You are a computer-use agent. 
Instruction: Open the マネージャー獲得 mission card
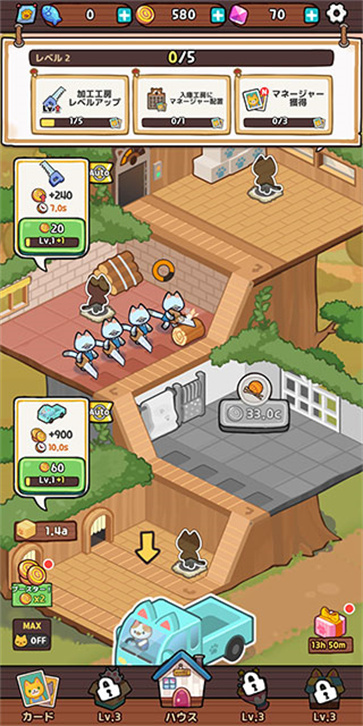(x=283, y=105)
